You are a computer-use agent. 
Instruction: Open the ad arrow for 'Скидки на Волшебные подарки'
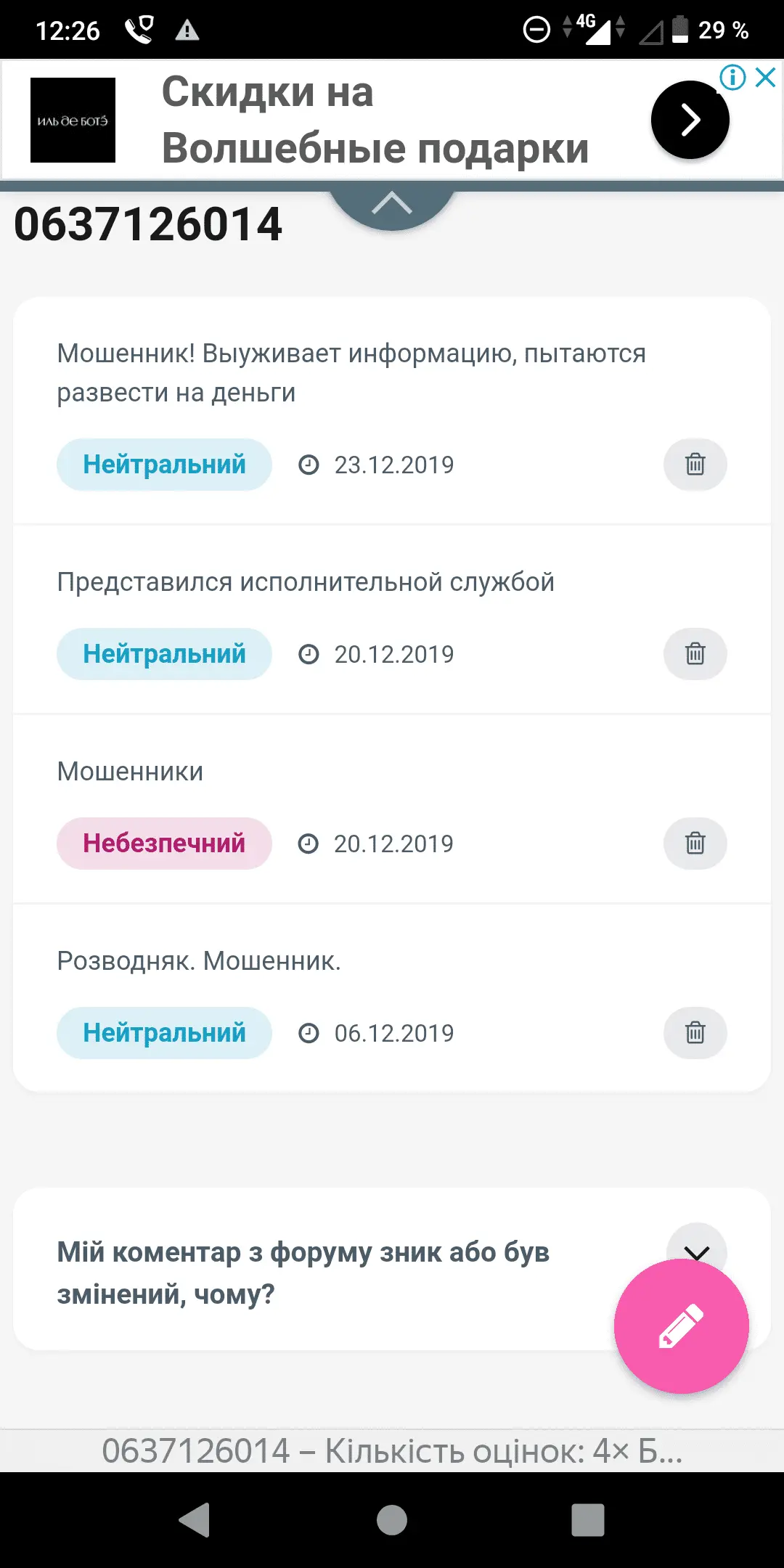[x=690, y=120]
